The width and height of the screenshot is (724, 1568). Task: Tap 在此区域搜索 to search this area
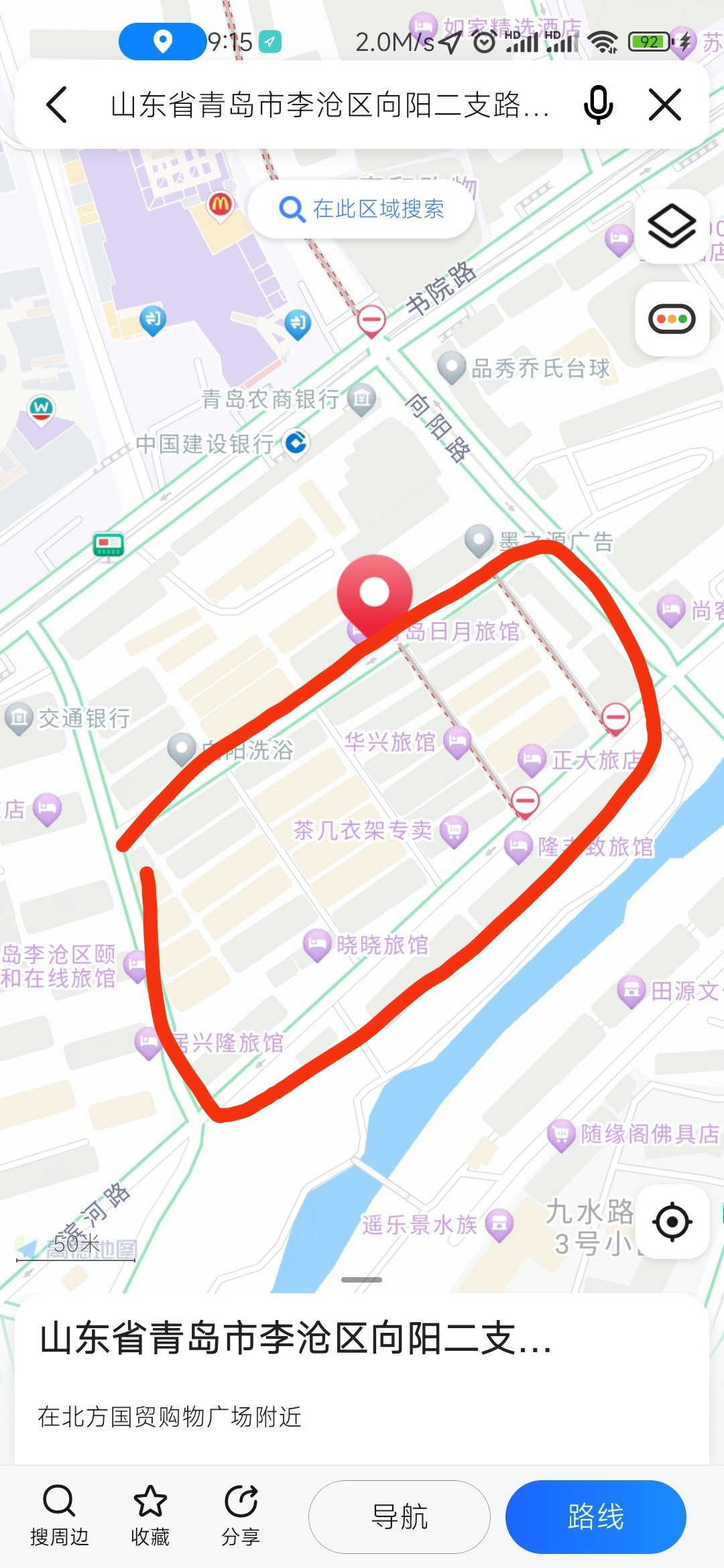(361, 209)
